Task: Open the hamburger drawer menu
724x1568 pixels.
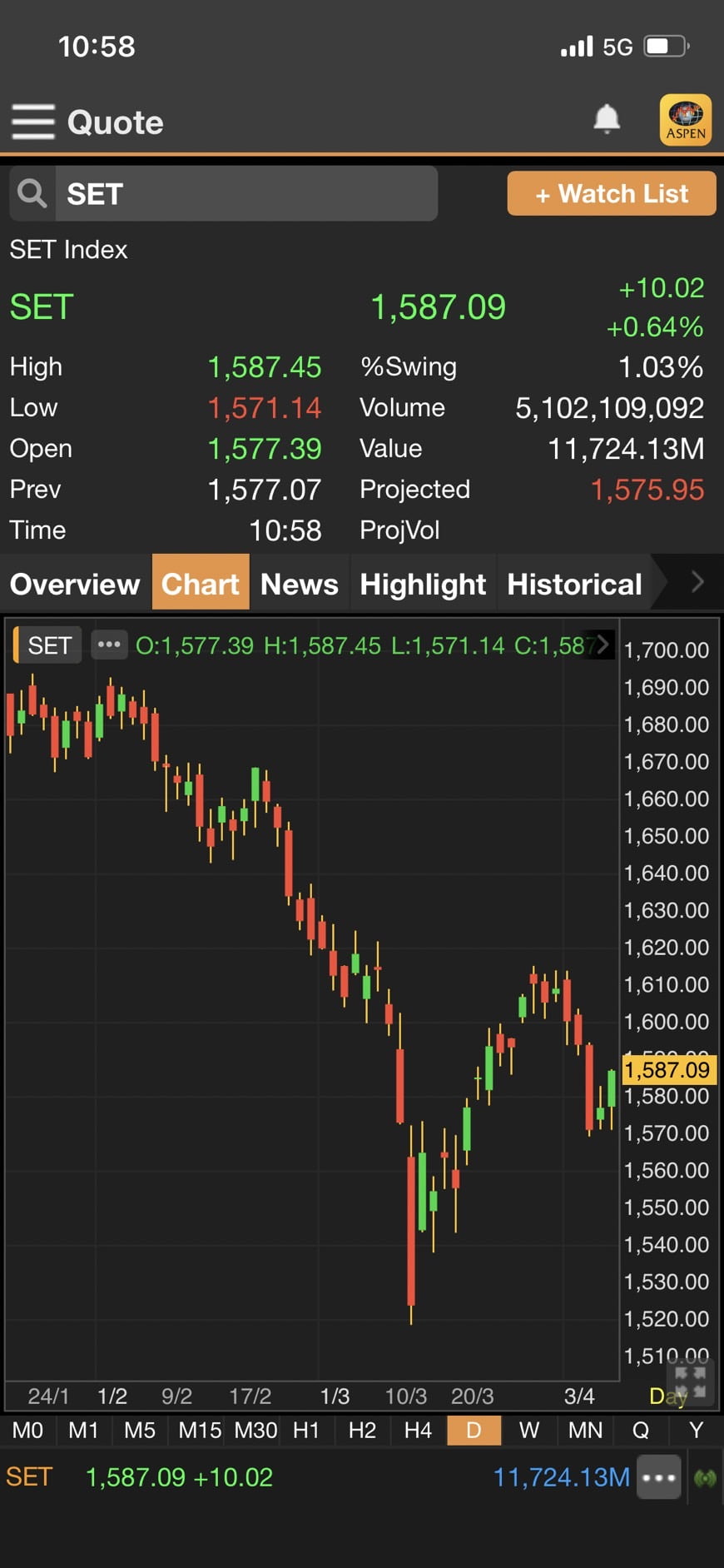Action: tap(33, 122)
